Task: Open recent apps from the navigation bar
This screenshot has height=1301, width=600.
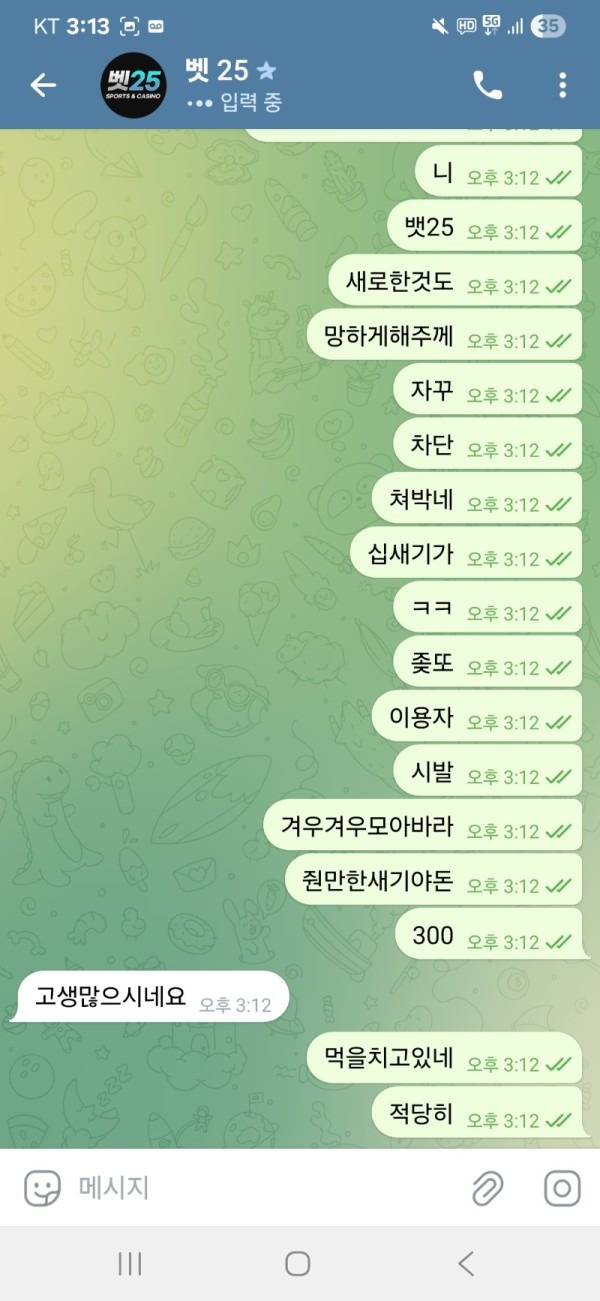Action: click(130, 1264)
